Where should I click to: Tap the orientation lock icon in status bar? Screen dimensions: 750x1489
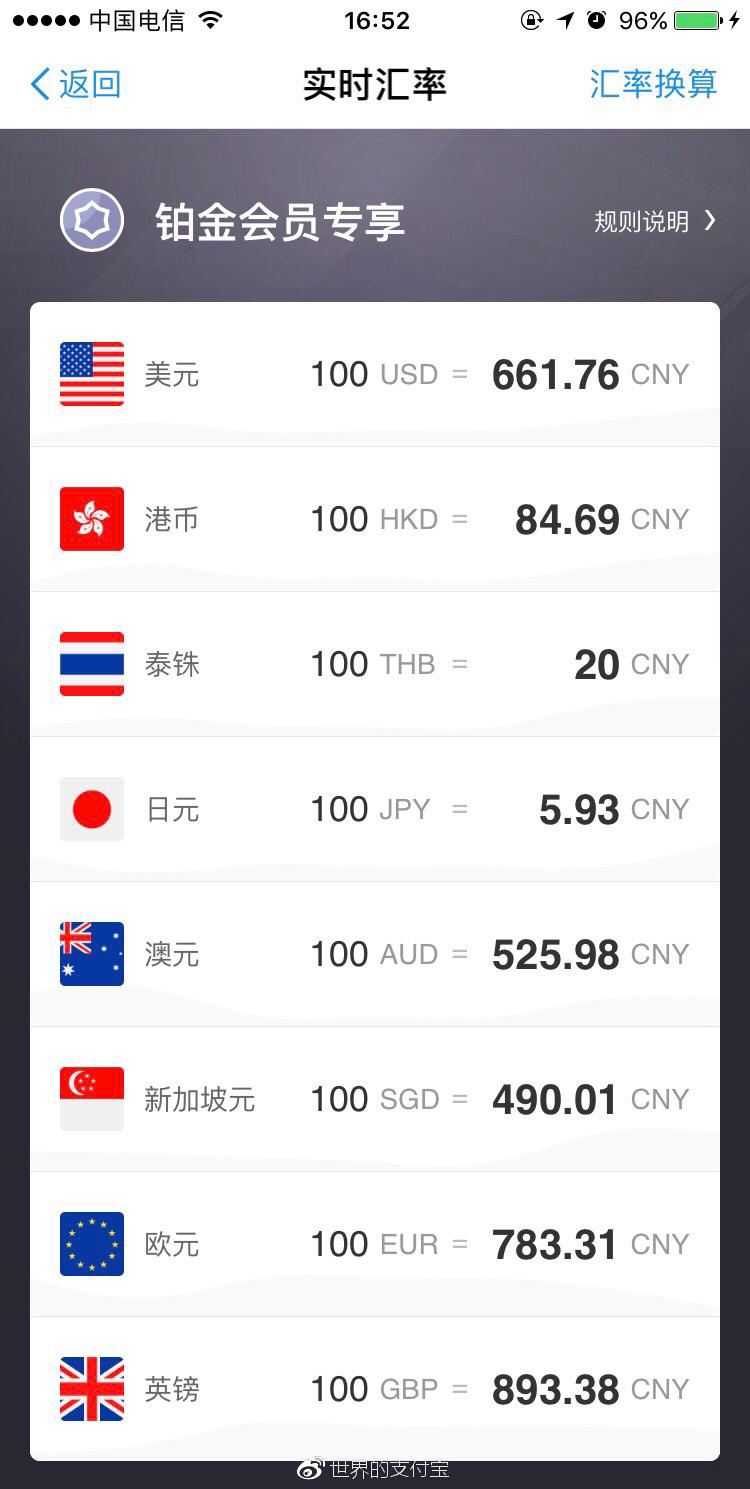533,18
